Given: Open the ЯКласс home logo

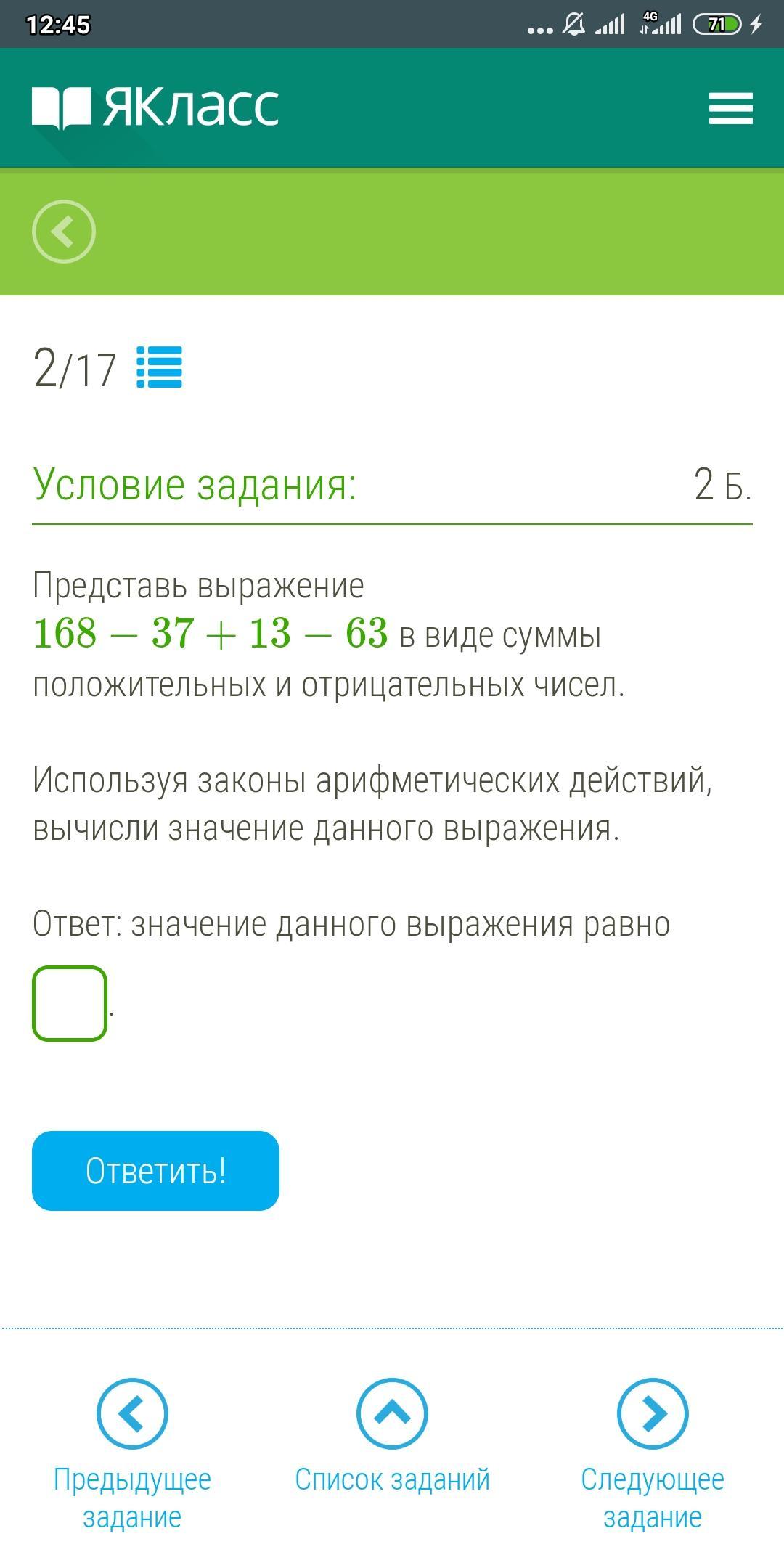Looking at the screenshot, I should [155, 107].
